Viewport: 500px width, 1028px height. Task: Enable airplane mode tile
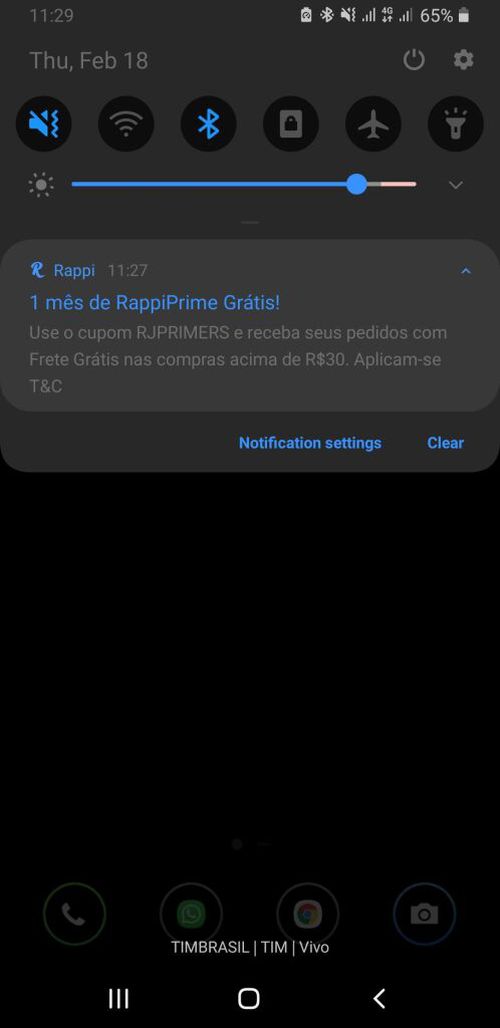tap(374, 123)
